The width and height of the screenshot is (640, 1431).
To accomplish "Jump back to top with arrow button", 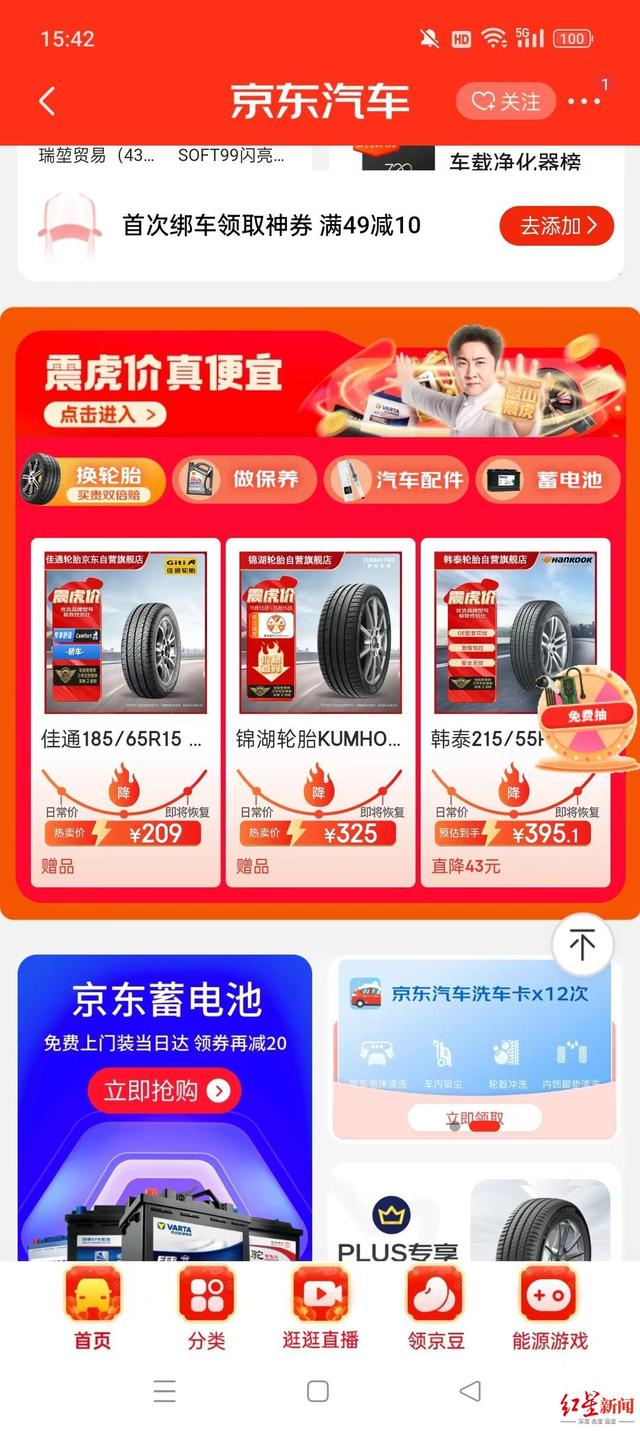I will tap(582, 944).
